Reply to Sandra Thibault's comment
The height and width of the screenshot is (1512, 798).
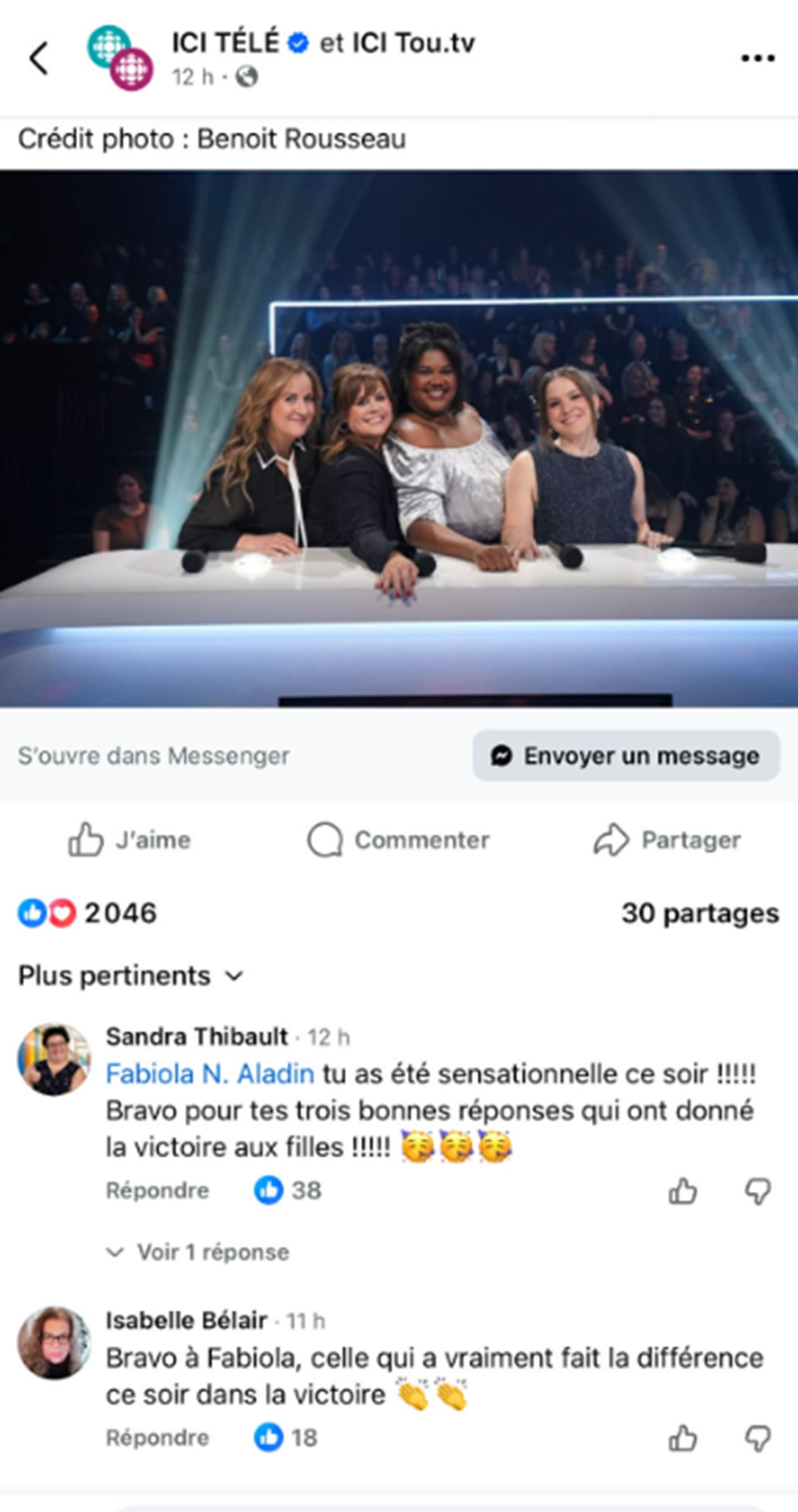(157, 1190)
